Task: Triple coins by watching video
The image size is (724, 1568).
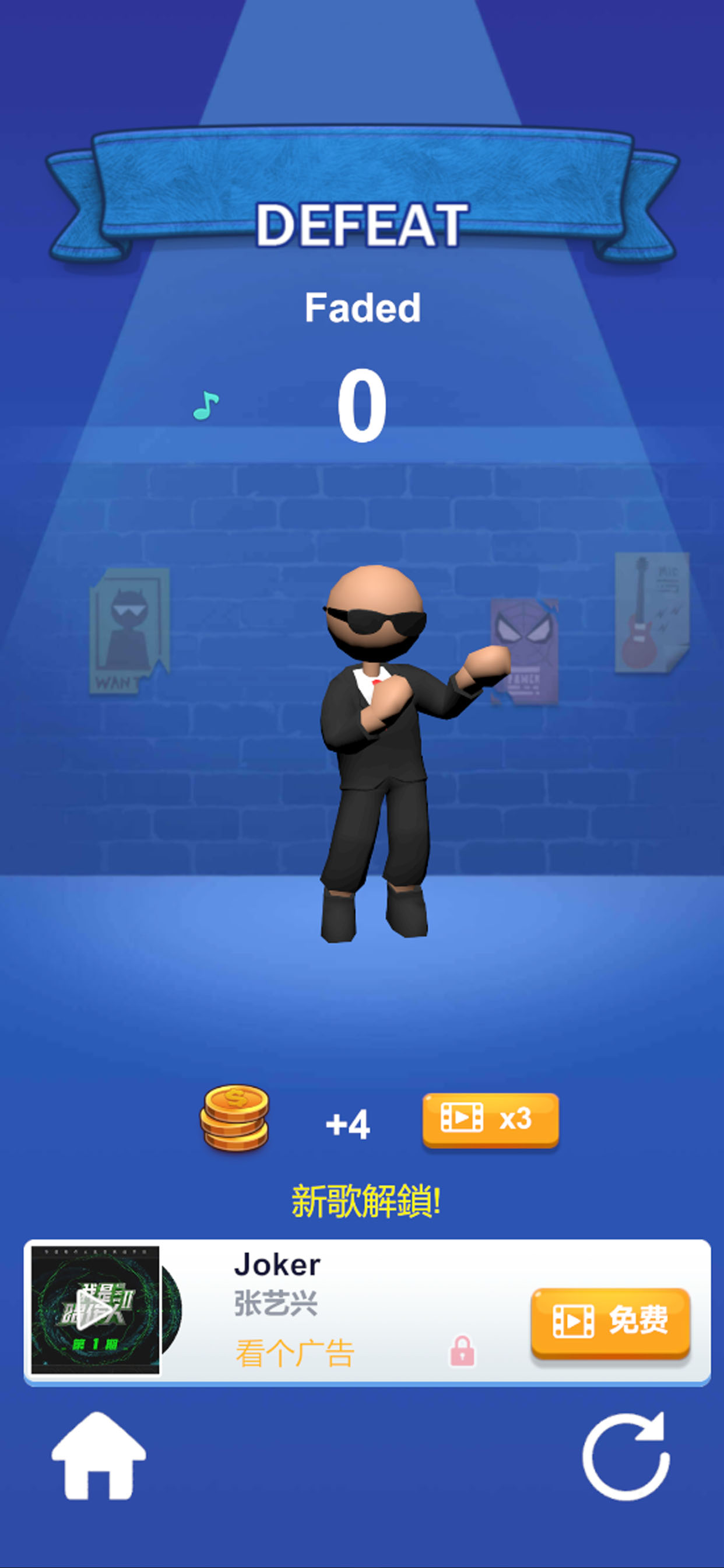Action: tap(490, 1120)
